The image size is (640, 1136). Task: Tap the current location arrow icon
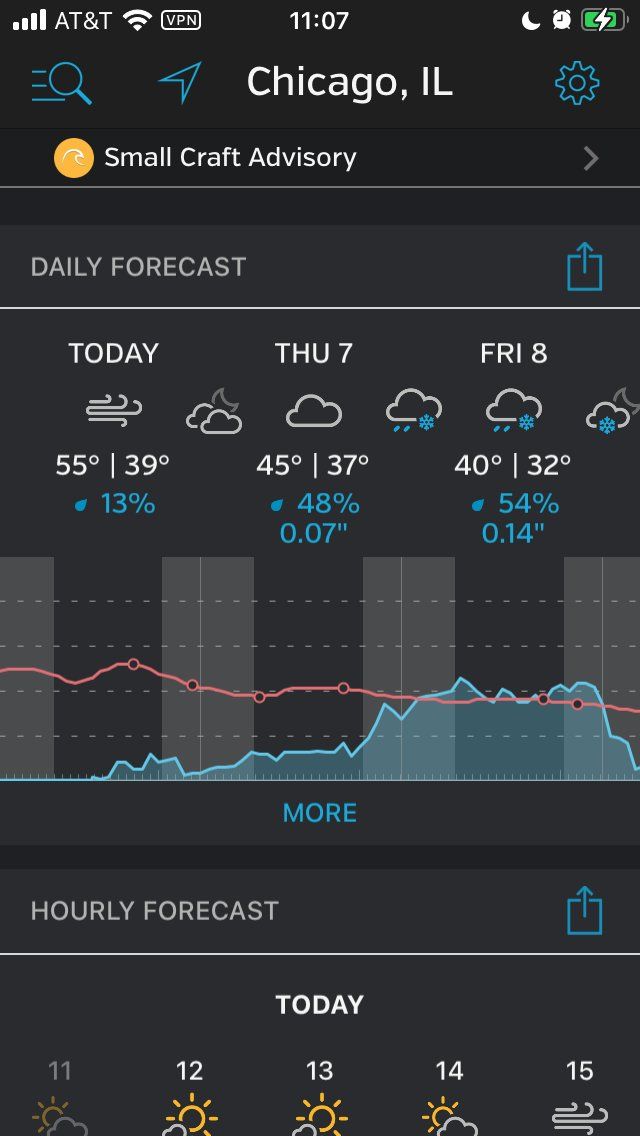click(180, 82)
